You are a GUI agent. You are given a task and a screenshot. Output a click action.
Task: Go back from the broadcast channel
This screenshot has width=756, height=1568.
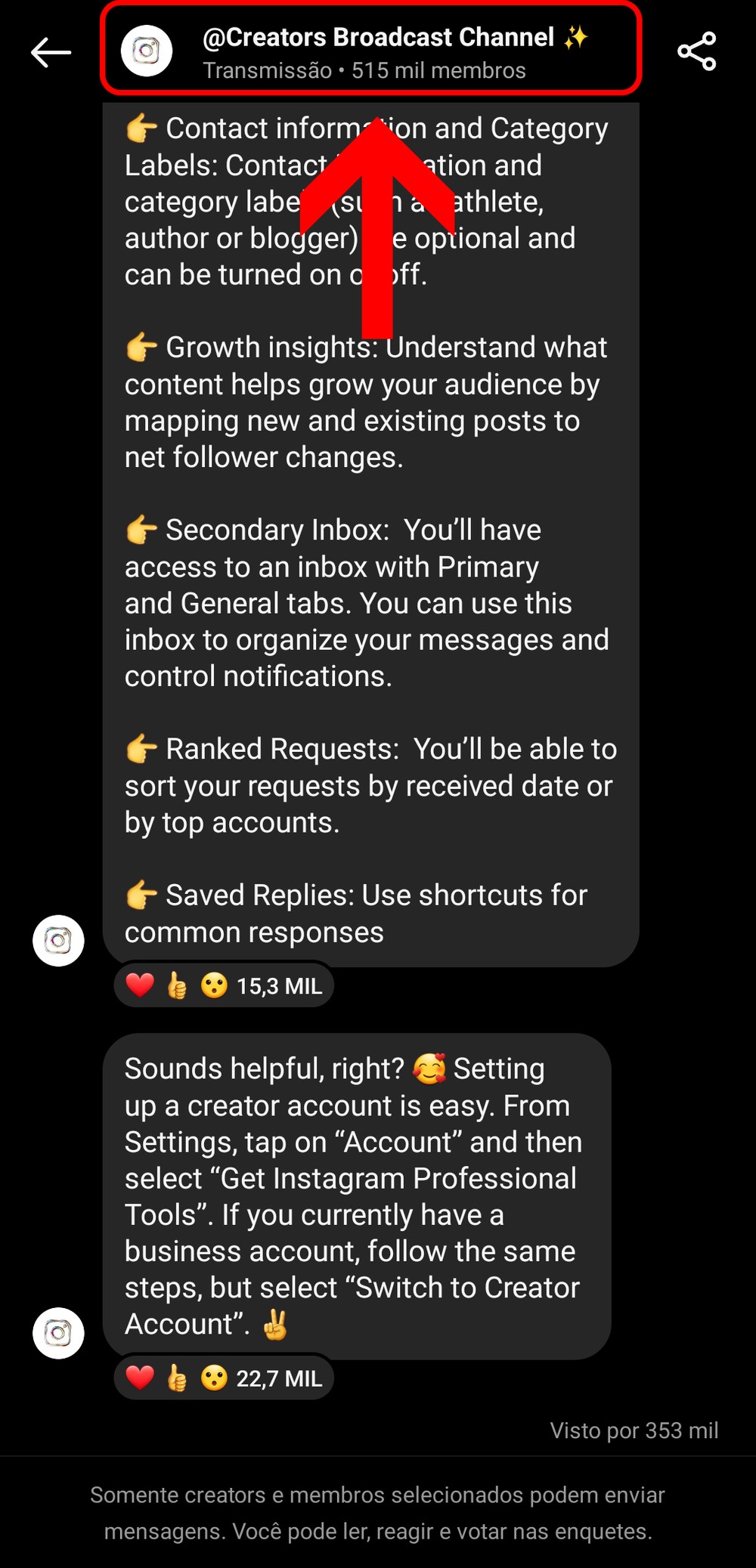point(51,52)
